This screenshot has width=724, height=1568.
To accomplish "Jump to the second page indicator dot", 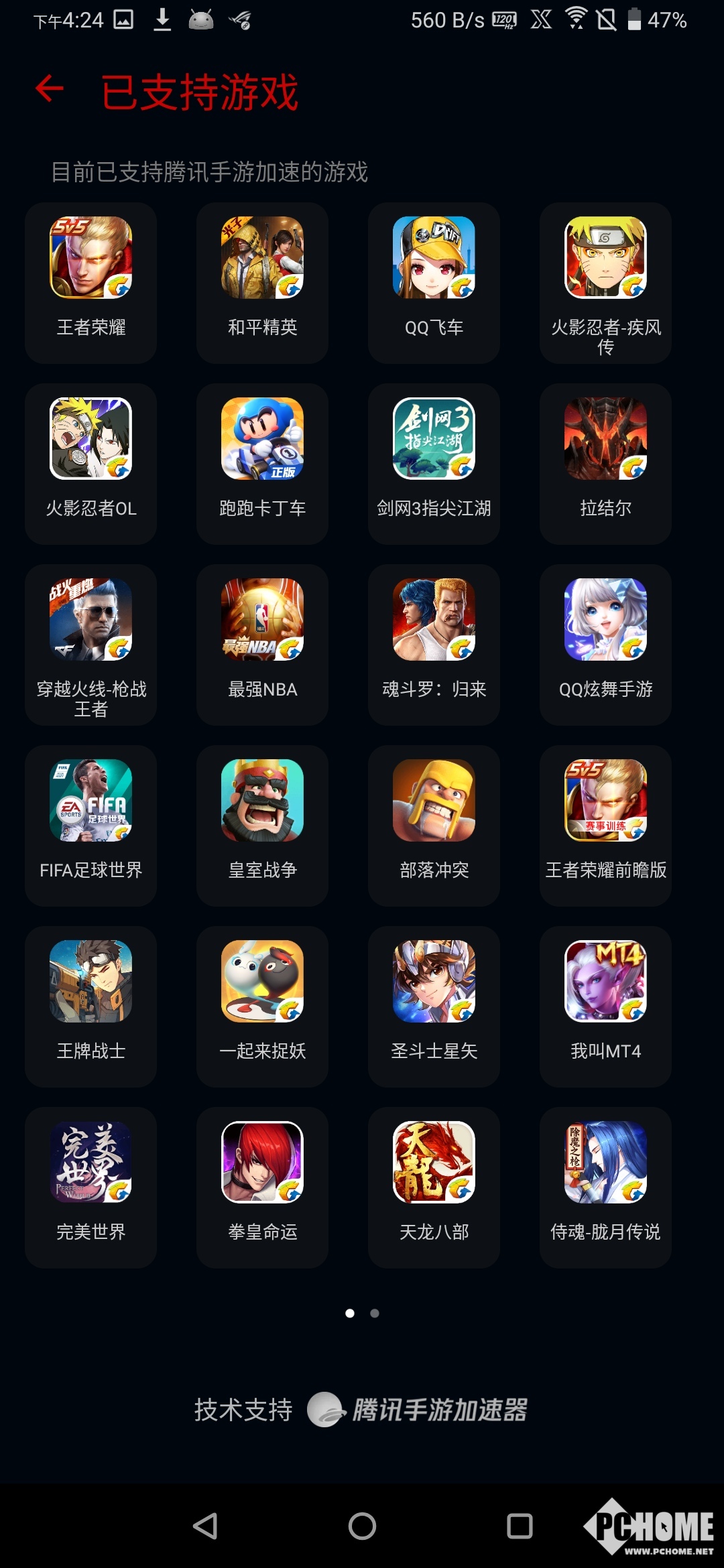I will pos(375,1313).
